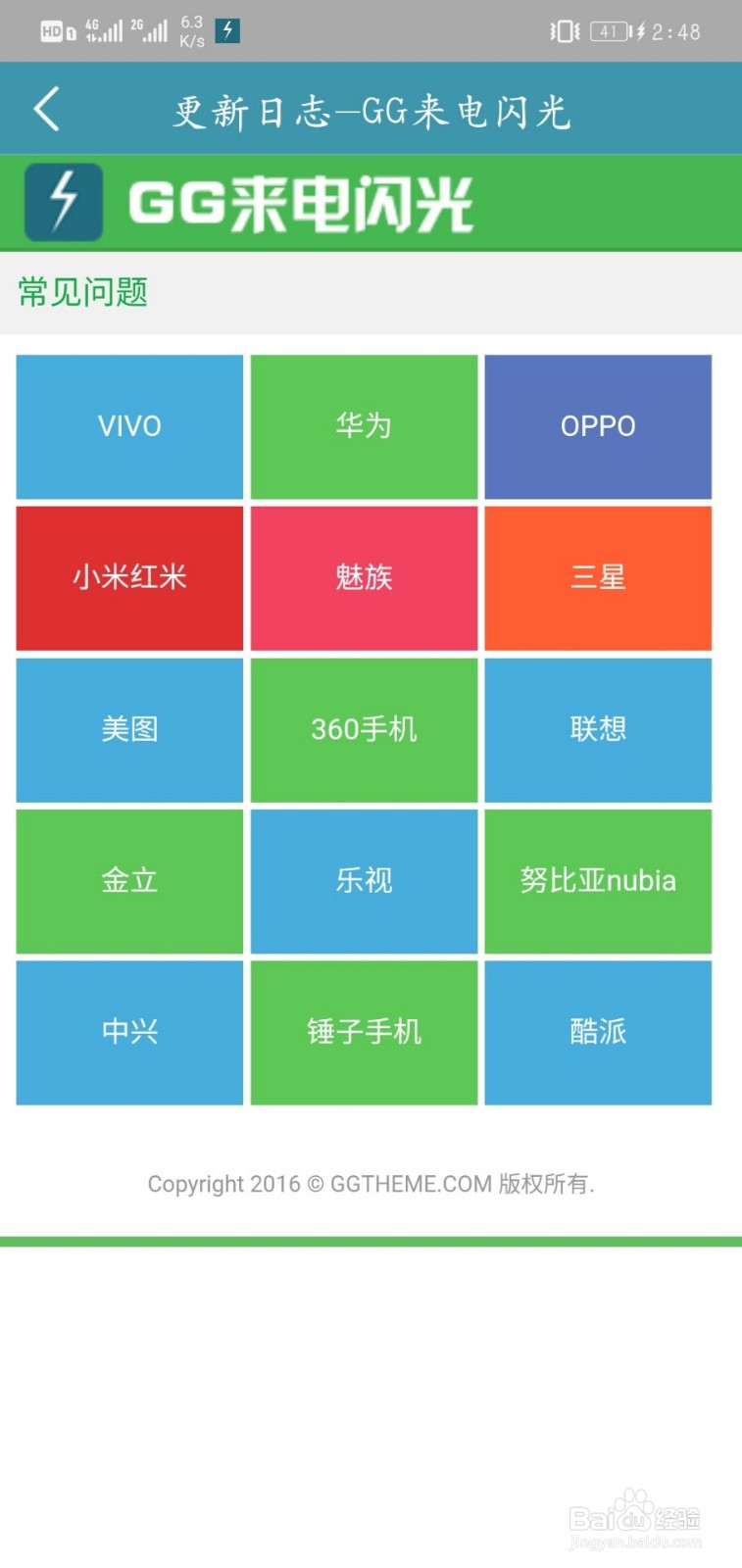Choose the 酷派 tile
The height and width of the screenshot is (1568, 742).
[598, 1033]
